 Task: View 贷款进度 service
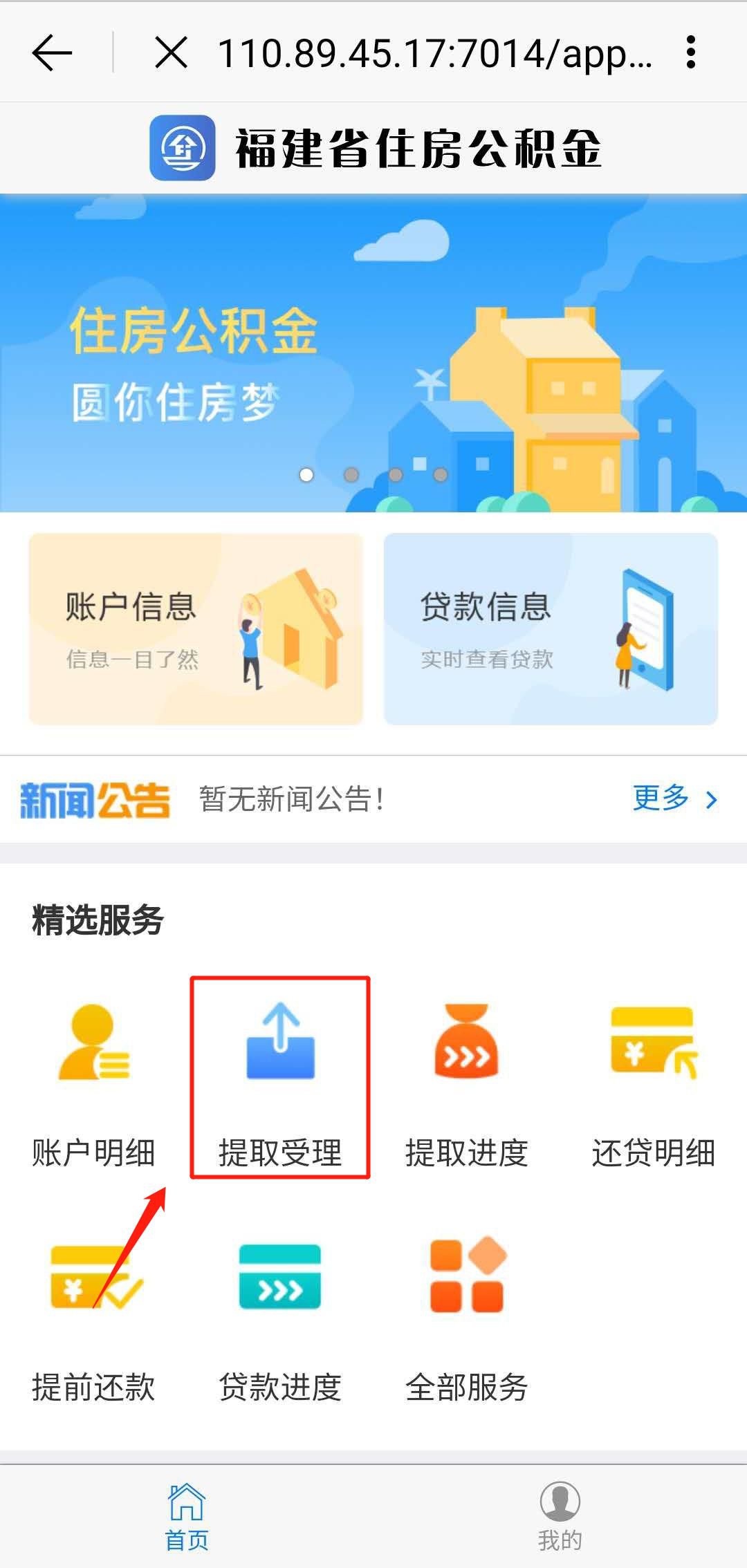pos(280,1314)
